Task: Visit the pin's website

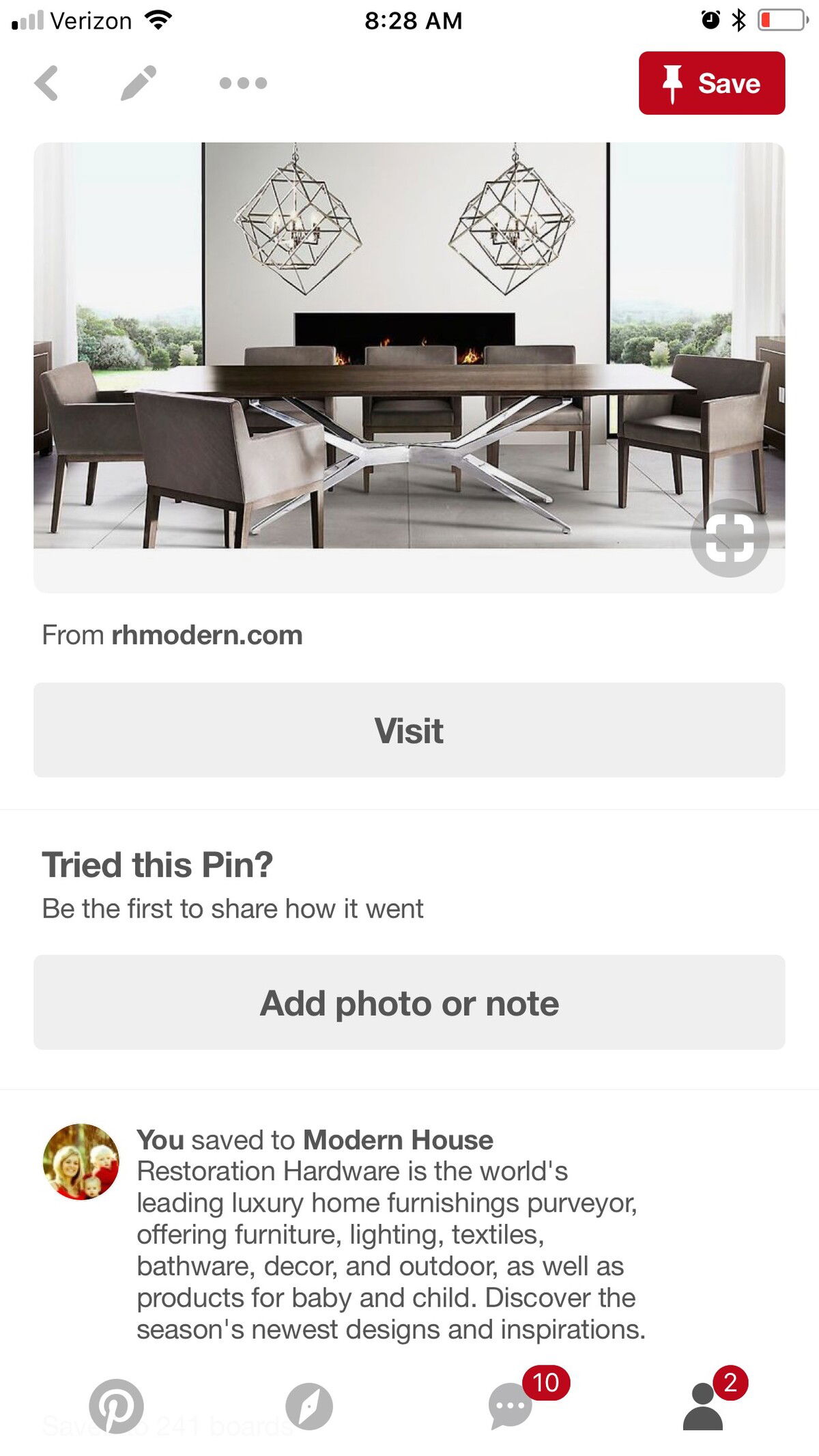Action: (x=409, y=730)
